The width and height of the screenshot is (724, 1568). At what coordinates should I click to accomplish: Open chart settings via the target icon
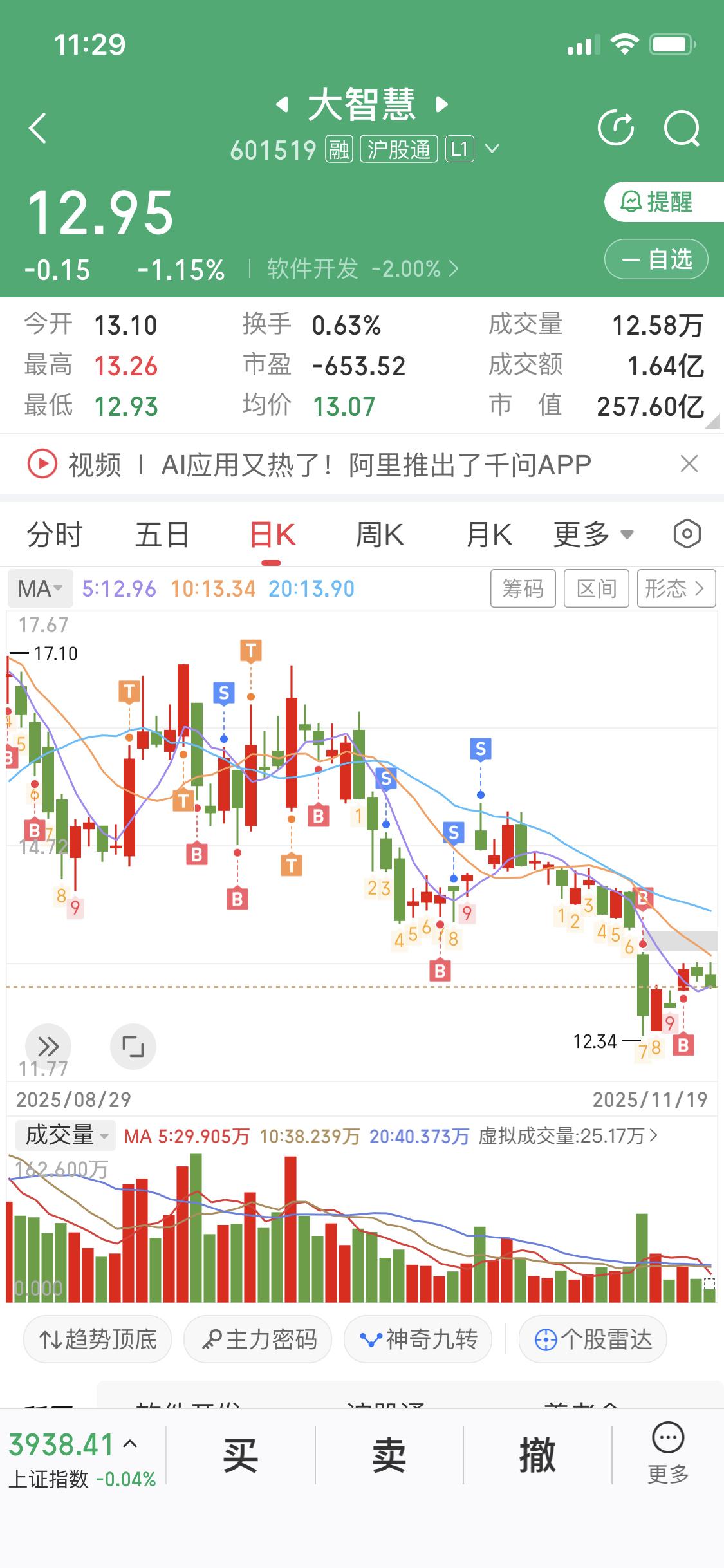coord(686,534)
